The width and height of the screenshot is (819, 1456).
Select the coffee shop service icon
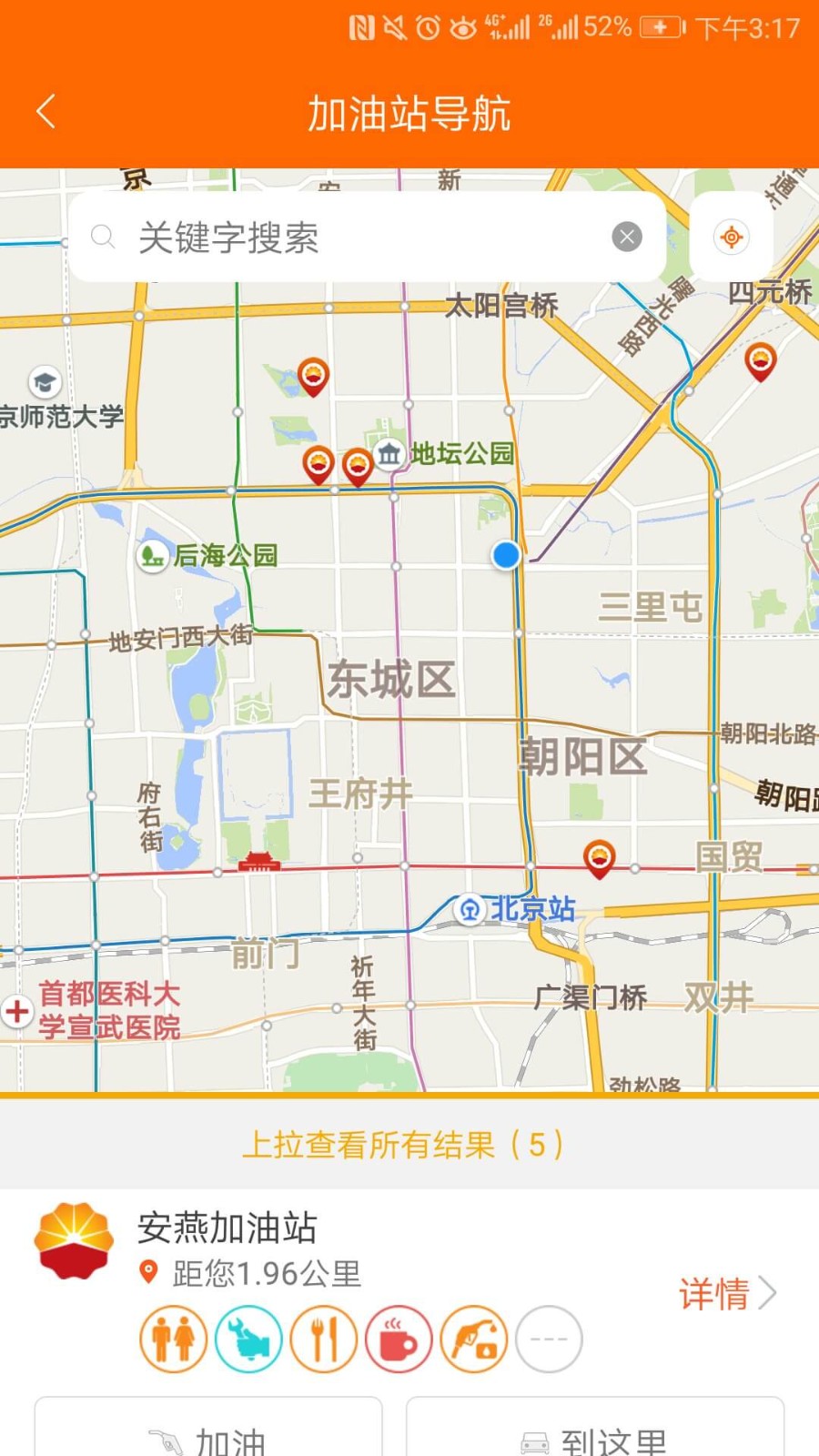(x=399, y=1338)
